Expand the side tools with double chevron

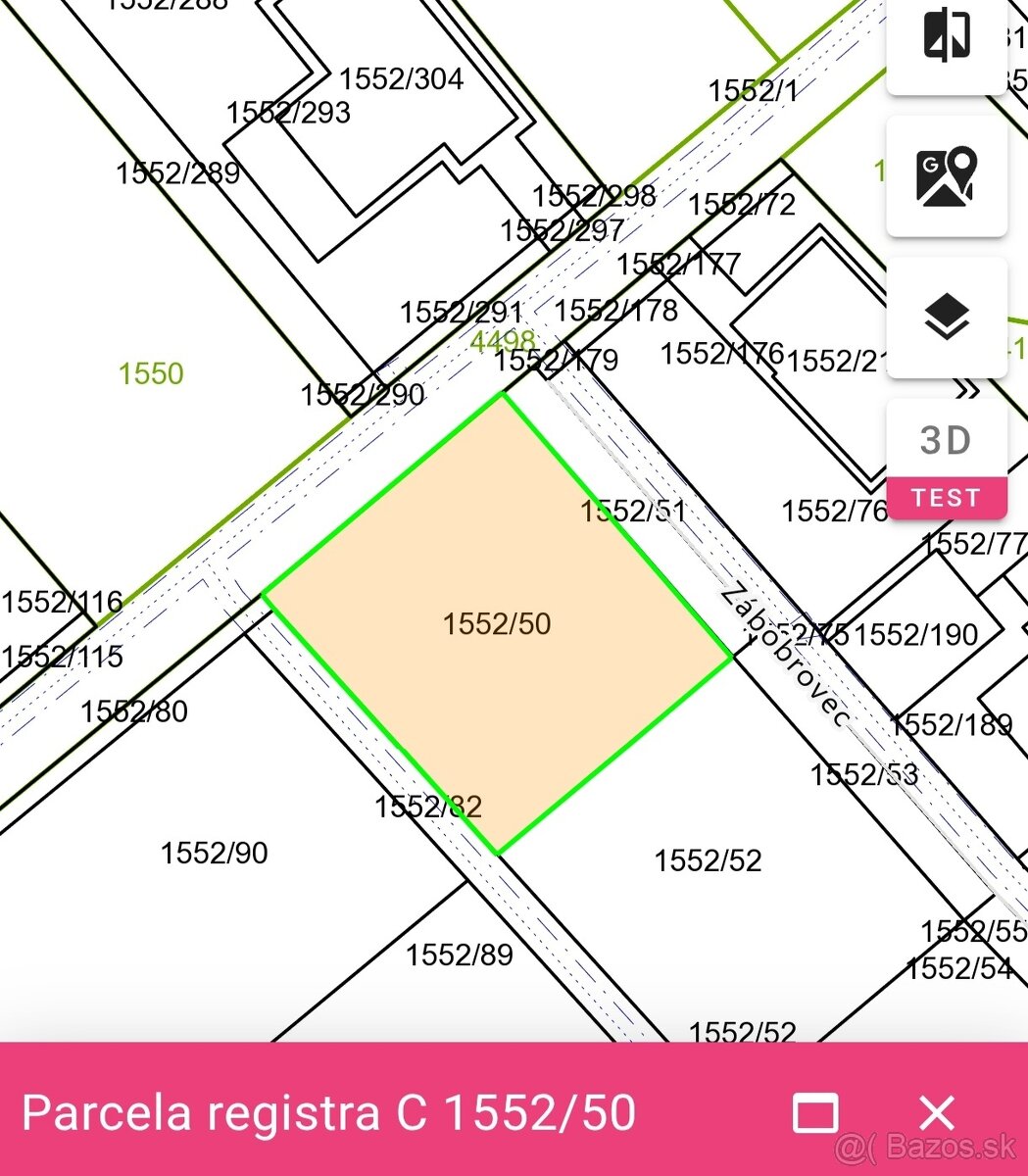click(967, 391)
